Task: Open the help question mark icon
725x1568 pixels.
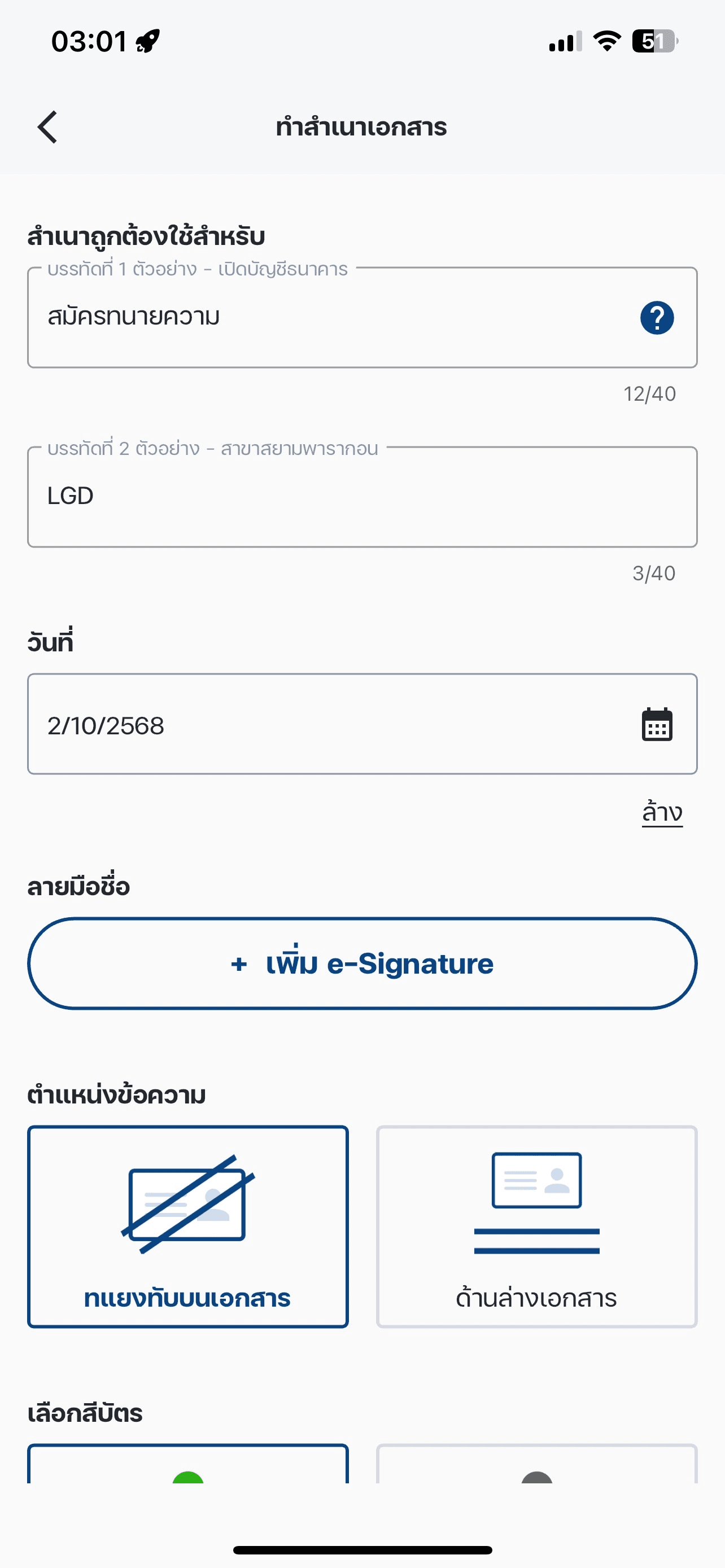Action: 657,318
